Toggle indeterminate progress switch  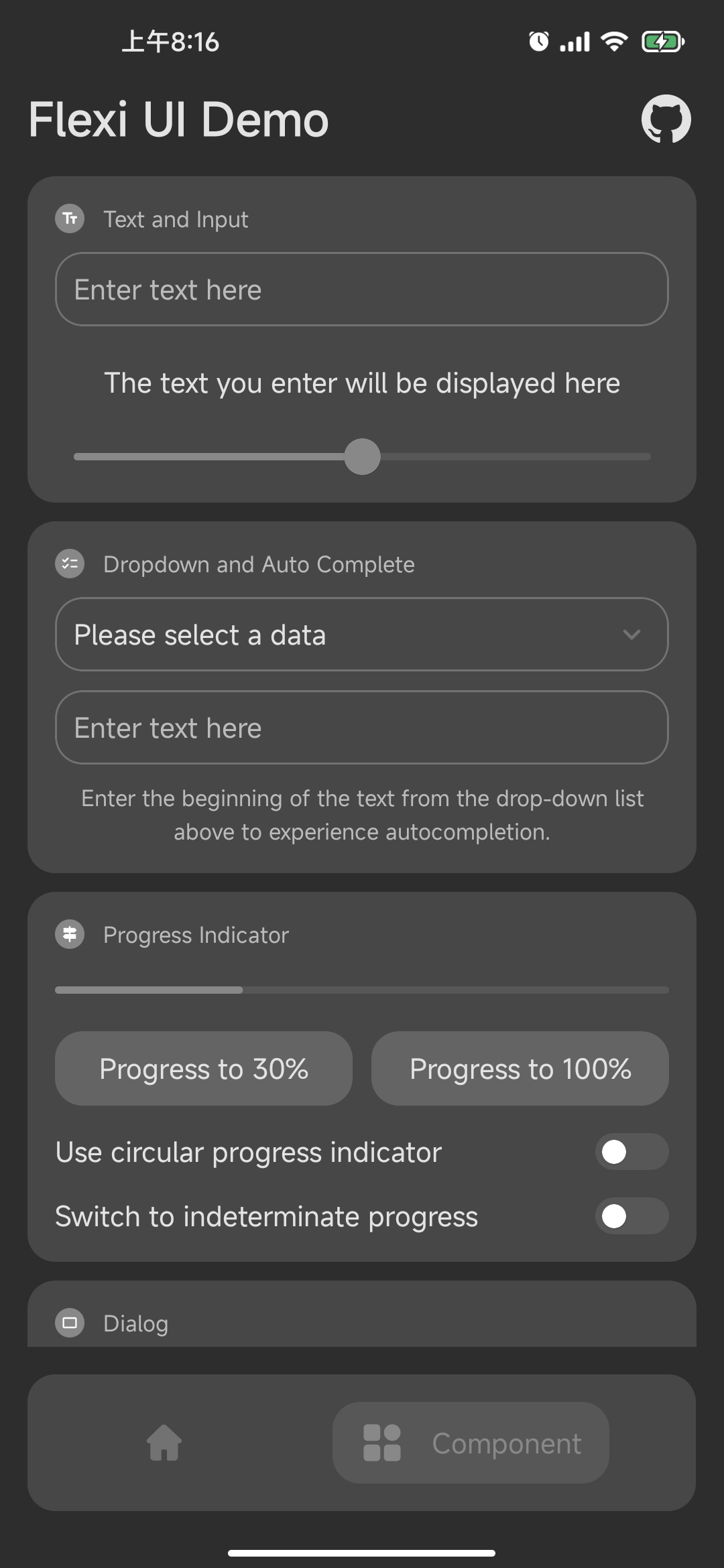(631, 1216)
